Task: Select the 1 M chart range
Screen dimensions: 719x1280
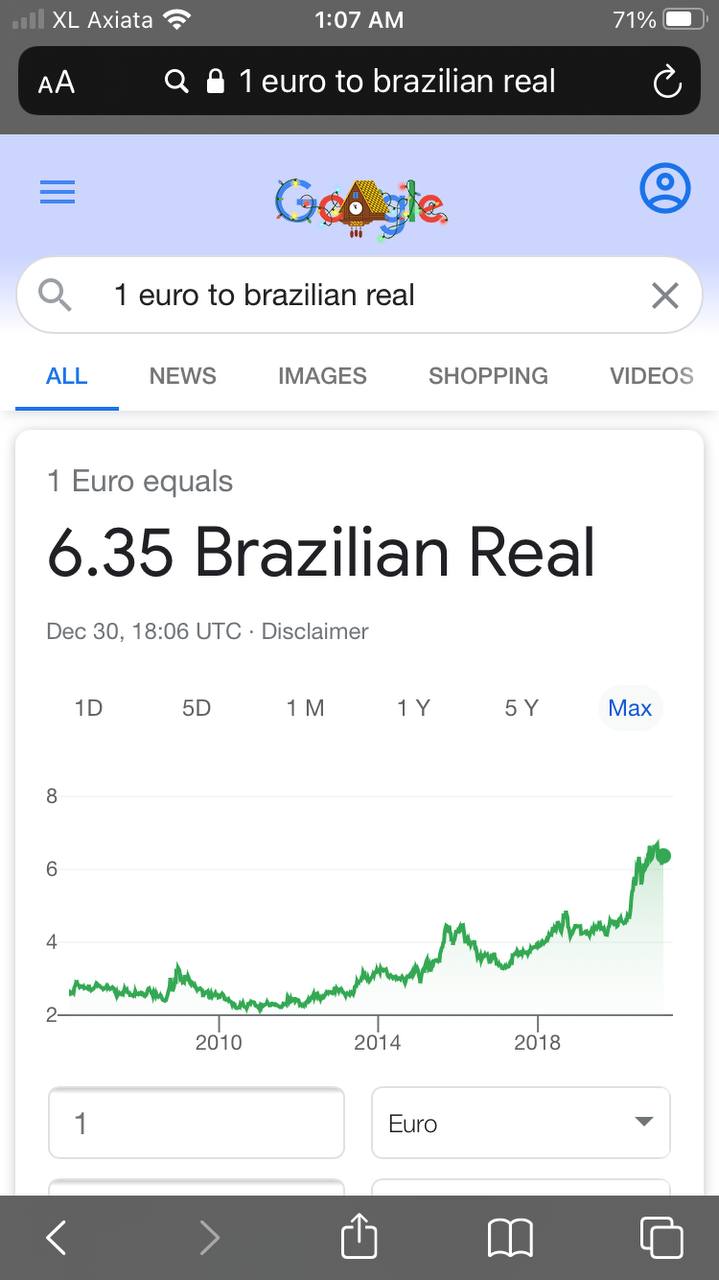Action: (305, 708)
